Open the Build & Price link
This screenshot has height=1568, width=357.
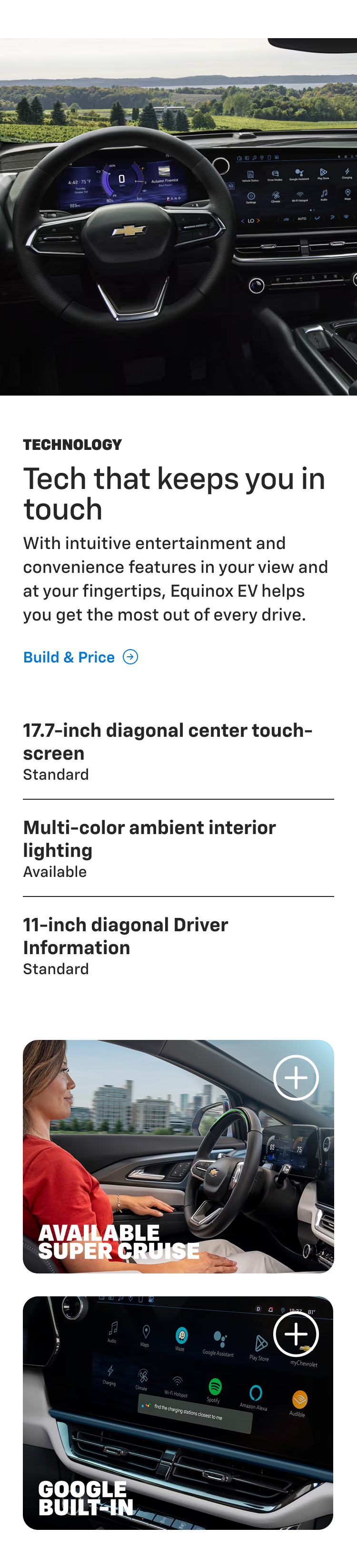tap(79, 657)
